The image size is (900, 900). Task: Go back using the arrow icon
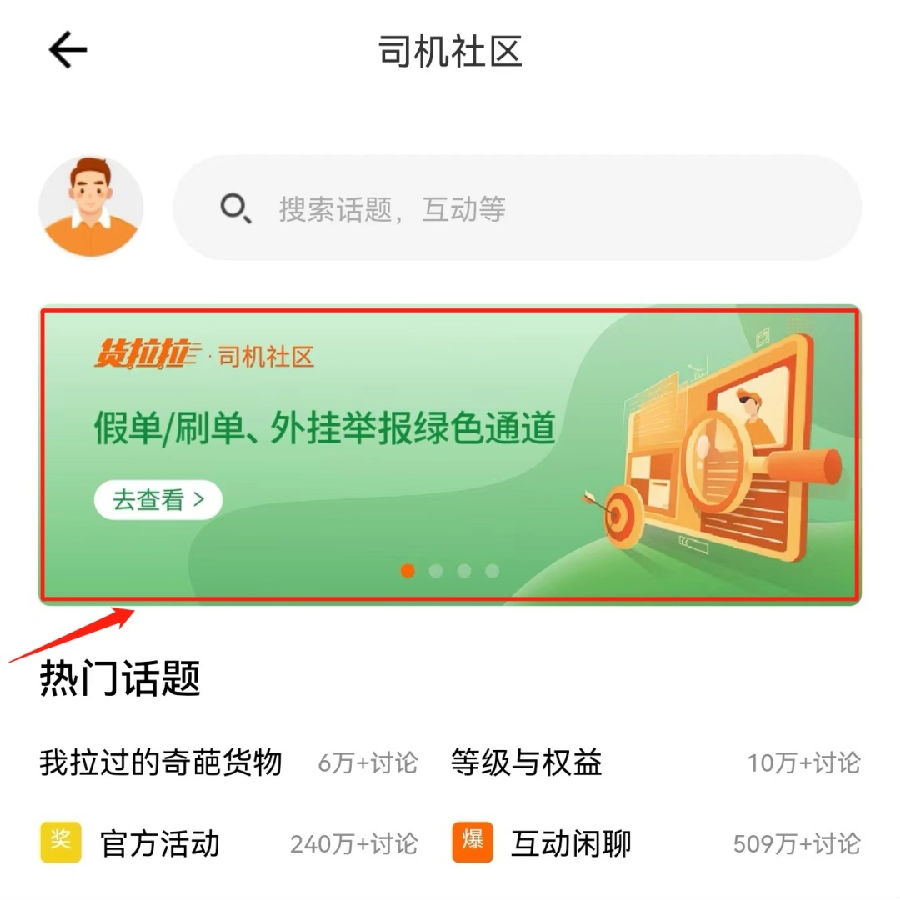coord(68,50)
